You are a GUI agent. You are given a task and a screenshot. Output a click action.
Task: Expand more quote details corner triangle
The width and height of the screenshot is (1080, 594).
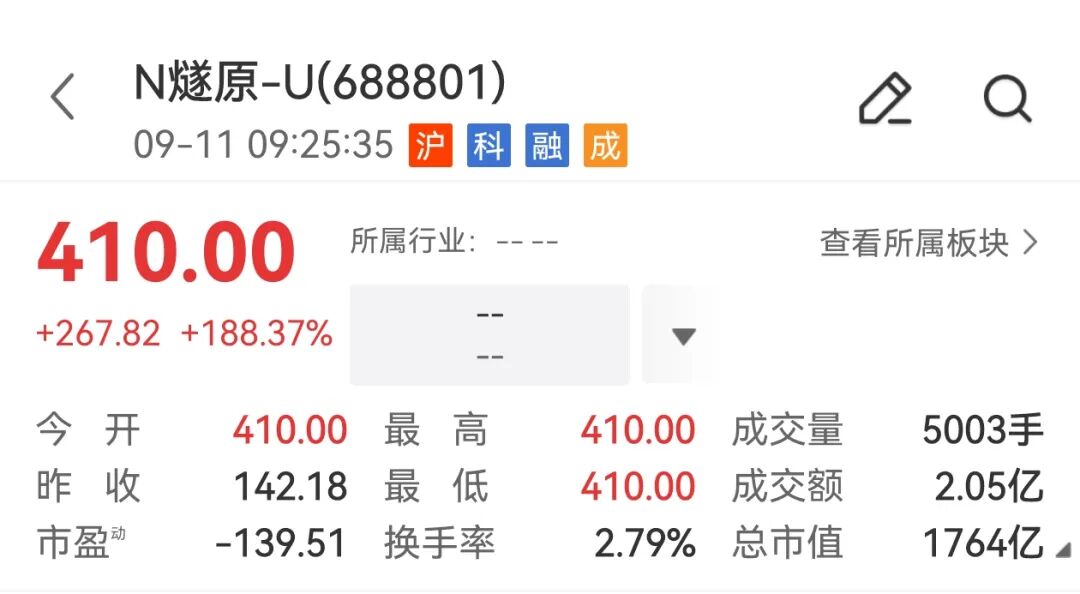pyautogui.click(x=1063, y=549)
